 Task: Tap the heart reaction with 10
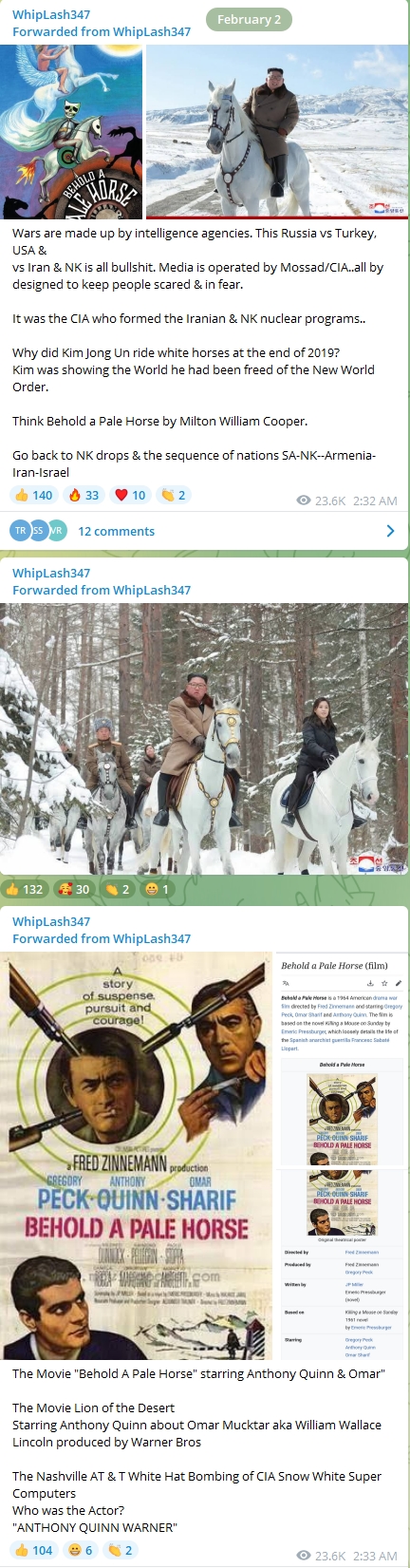[129, 495]
